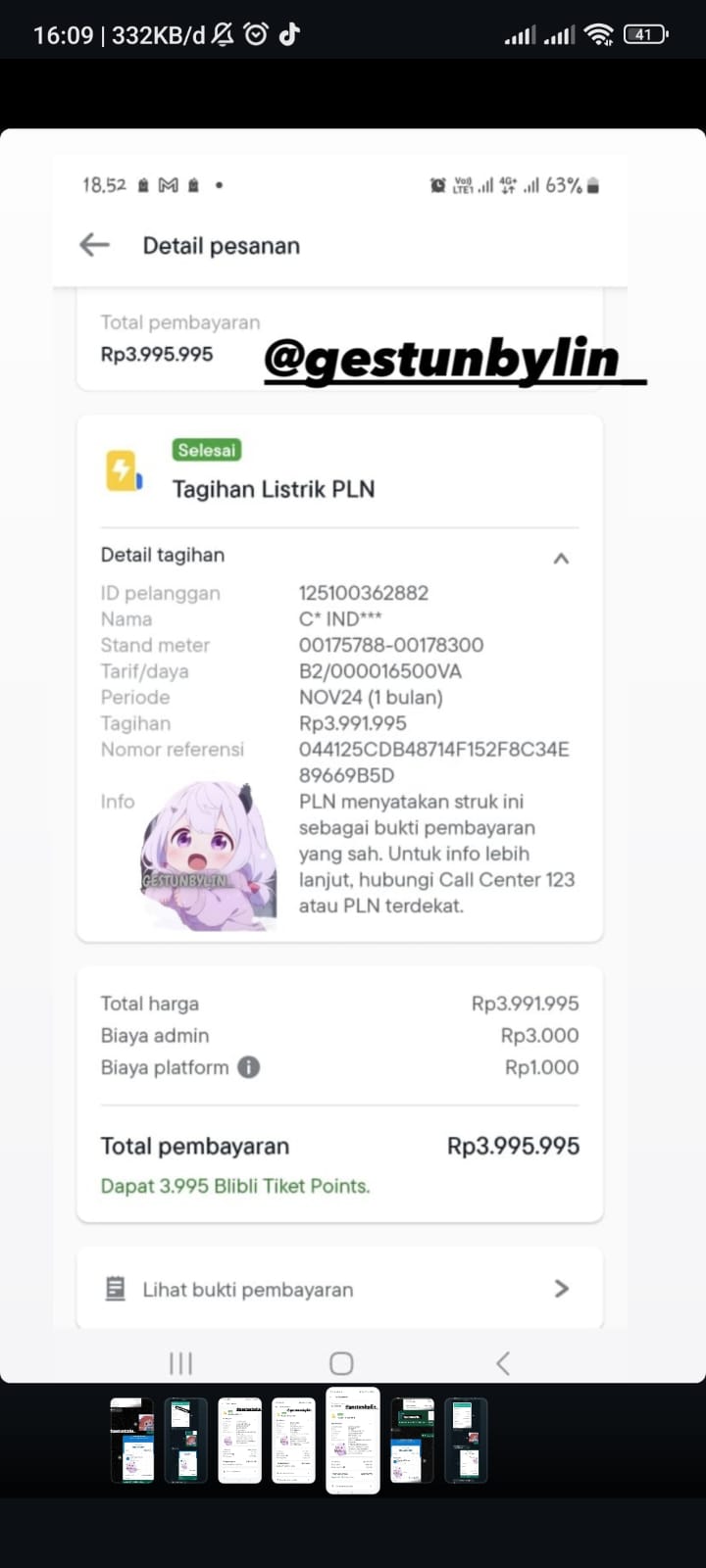Screen dimensions: 706x1568
Task: Tap the enlarged, currently selected filmstrip thumbnail
Action: [353, 1440]
